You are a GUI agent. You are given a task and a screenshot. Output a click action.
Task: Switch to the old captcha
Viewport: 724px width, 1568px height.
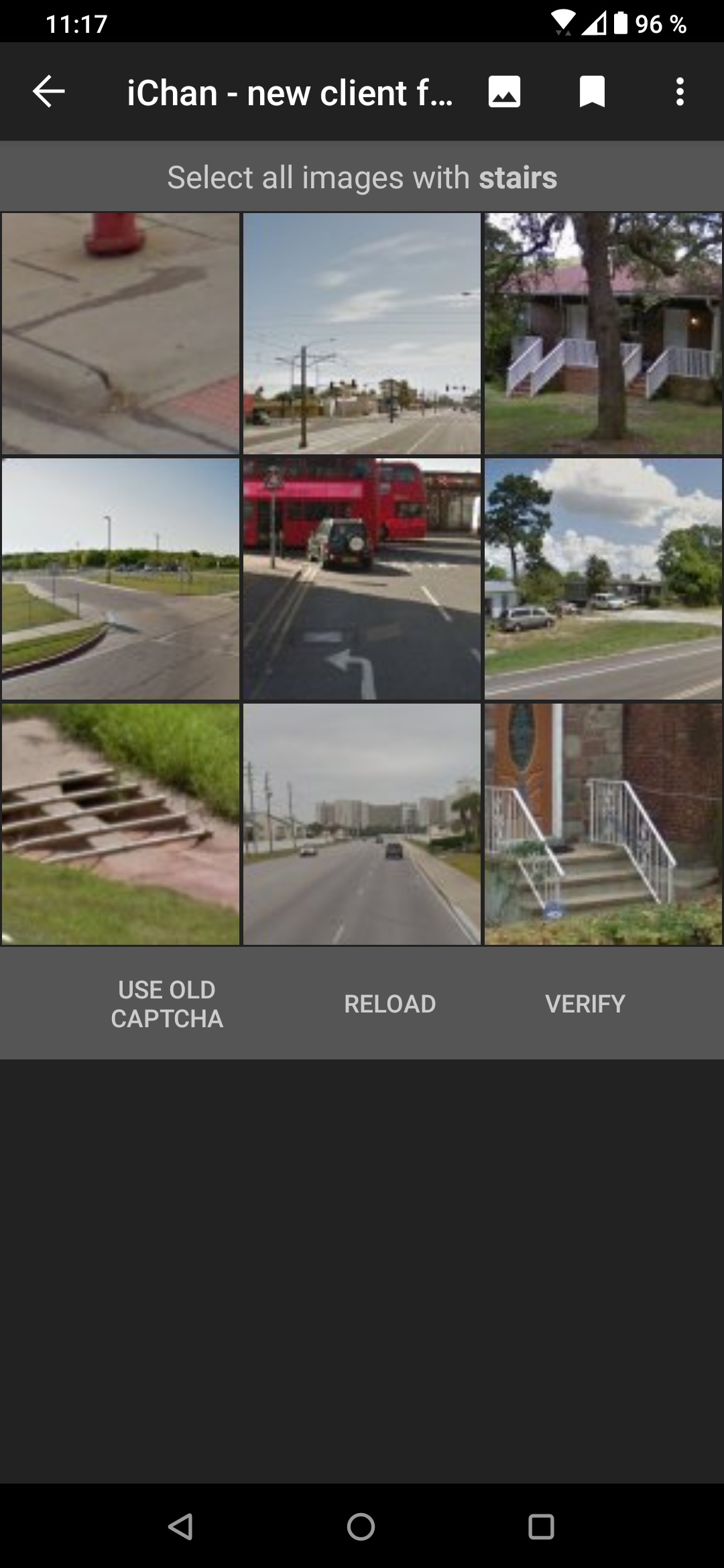(167, 1004)
